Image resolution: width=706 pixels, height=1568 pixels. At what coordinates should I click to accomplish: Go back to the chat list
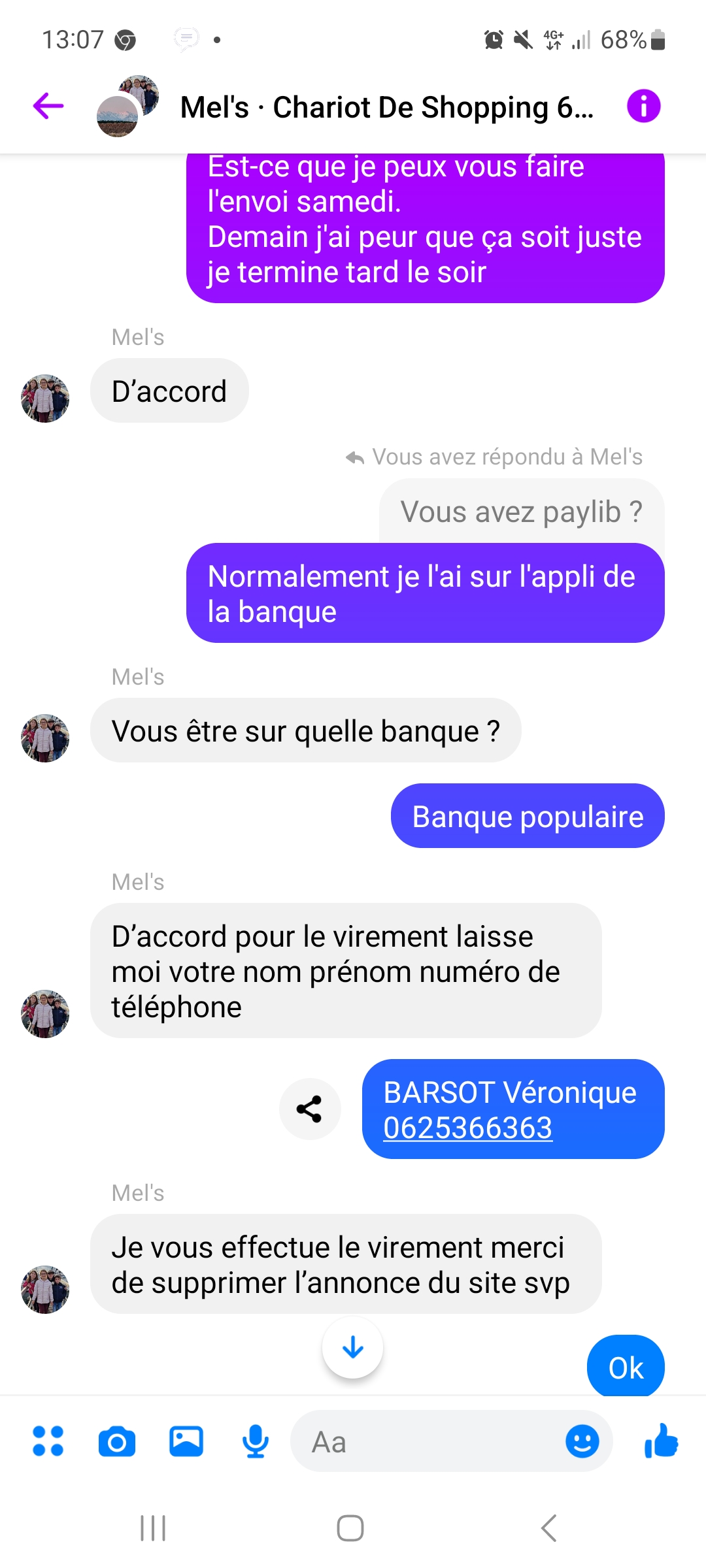pyautogui.click(x=48, y=106)
